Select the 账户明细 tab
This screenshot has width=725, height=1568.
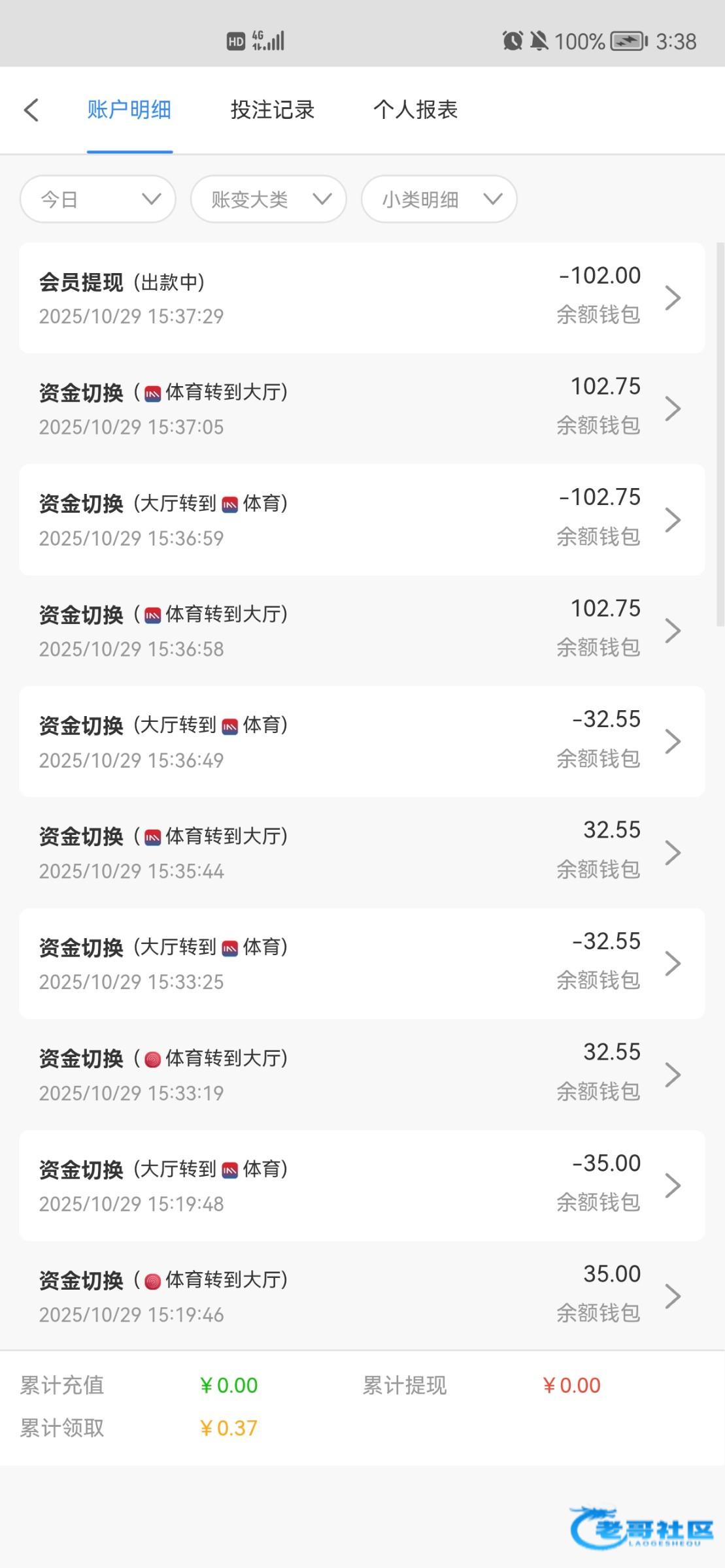point(129,110)
